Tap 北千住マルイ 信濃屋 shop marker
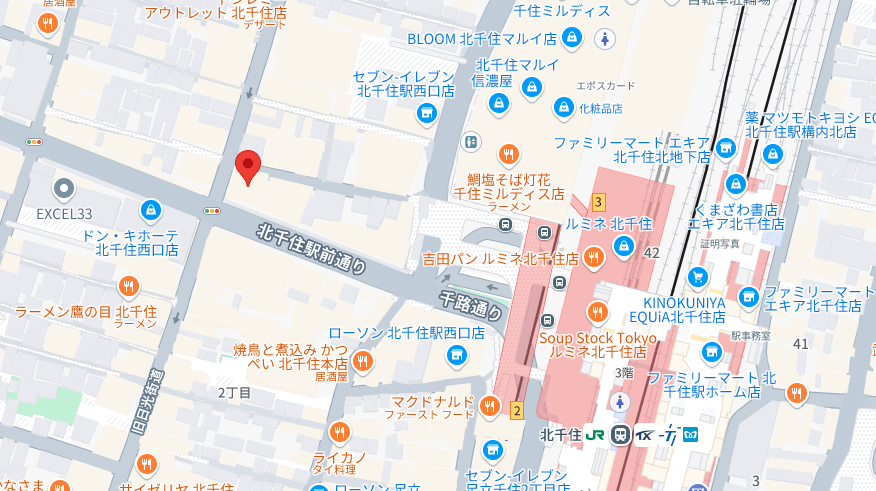 (x=499, y=103)
